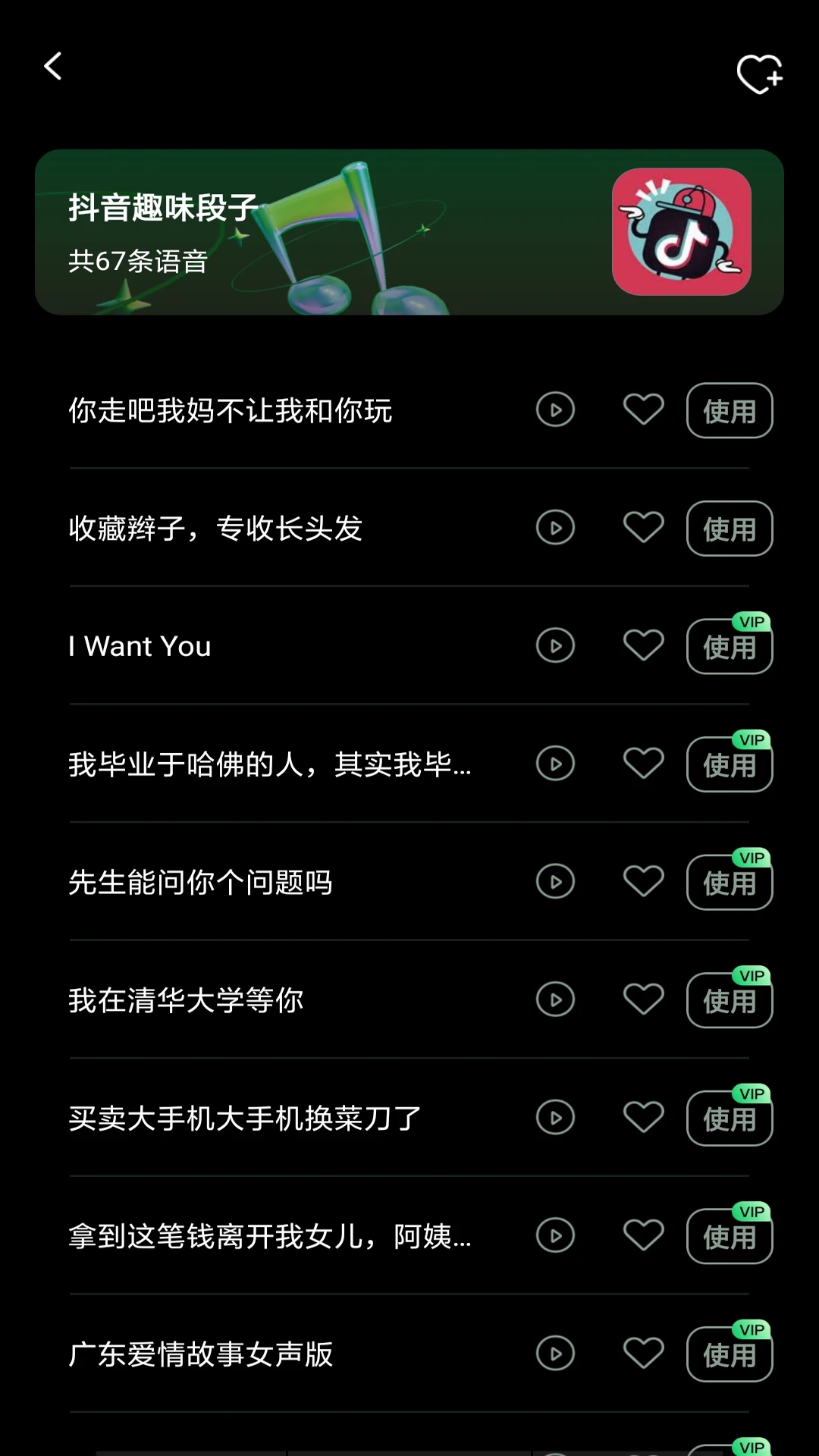
Task: Play 先生能问你个问题吗 audio
Action: 555,881
